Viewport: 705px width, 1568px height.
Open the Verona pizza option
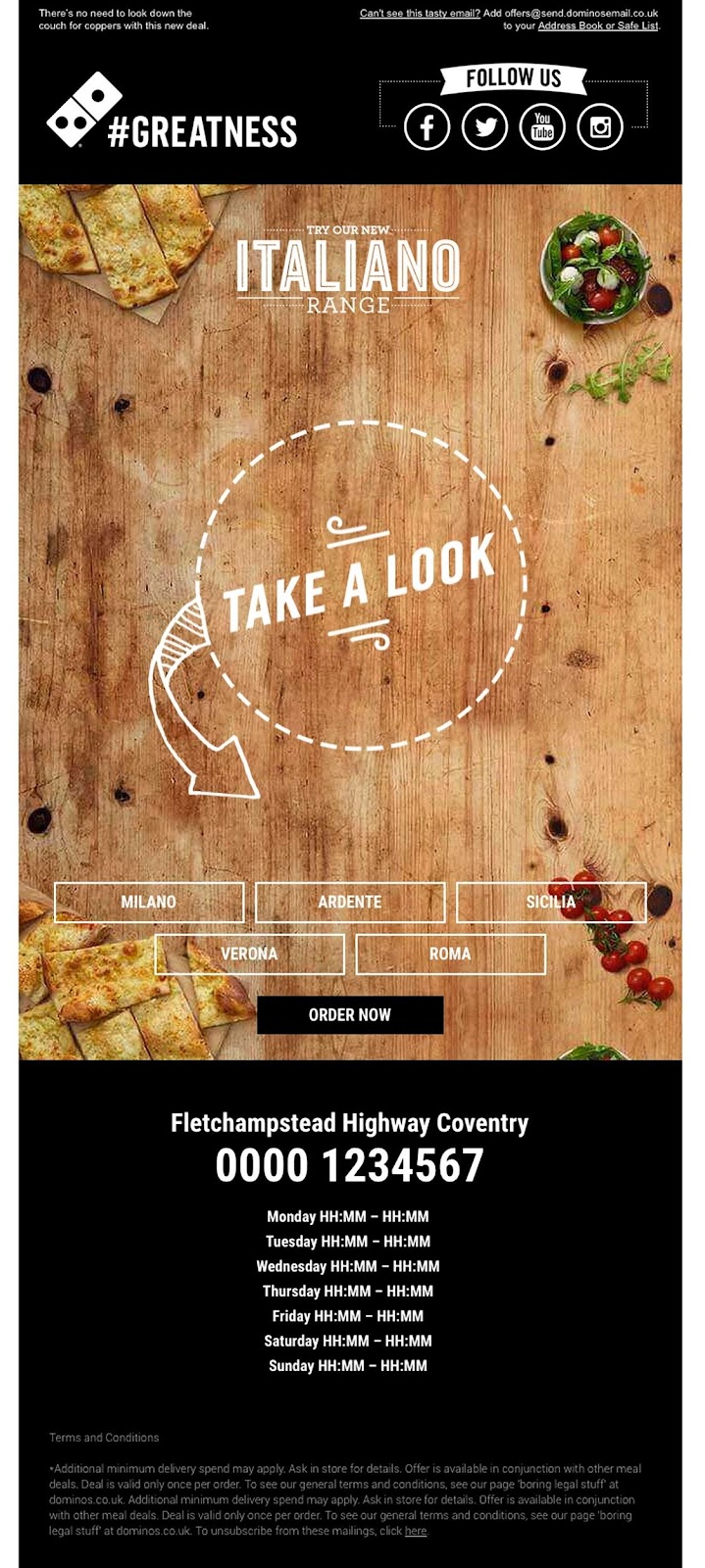249,954
